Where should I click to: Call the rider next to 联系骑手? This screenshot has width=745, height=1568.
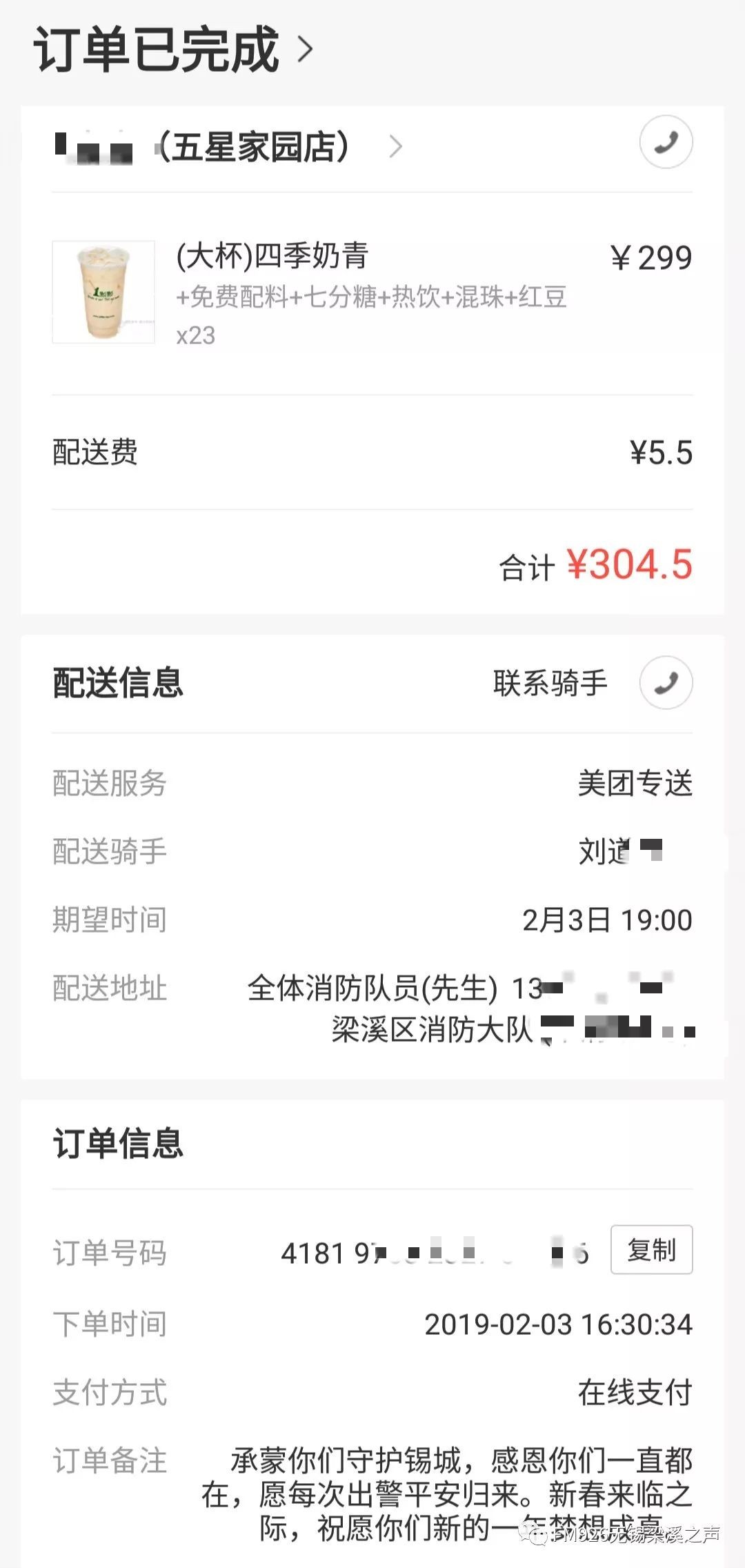click(x=666, y=683)
